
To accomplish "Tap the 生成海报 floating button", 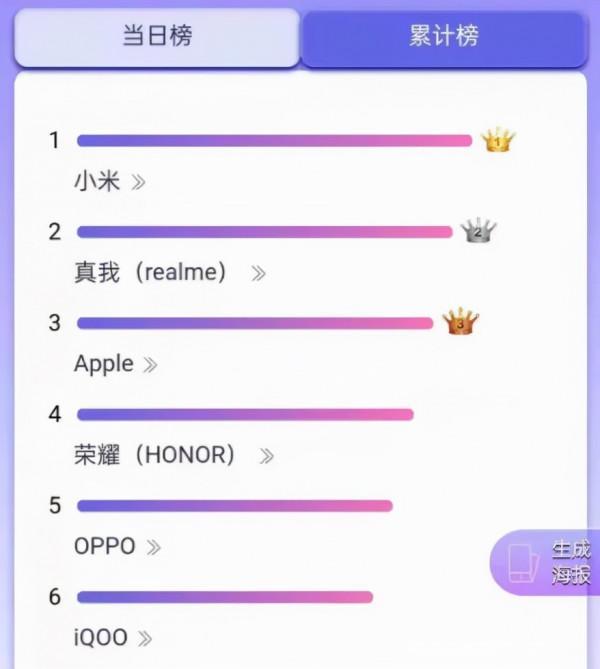I will [x=548, y=563].
